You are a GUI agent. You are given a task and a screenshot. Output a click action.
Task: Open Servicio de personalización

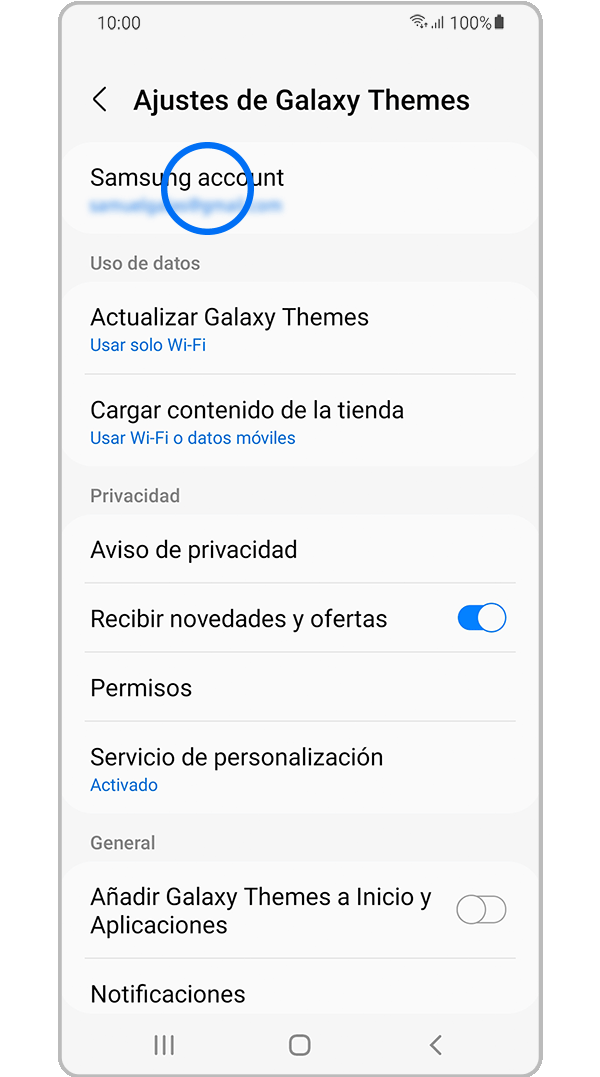point(300,768)
